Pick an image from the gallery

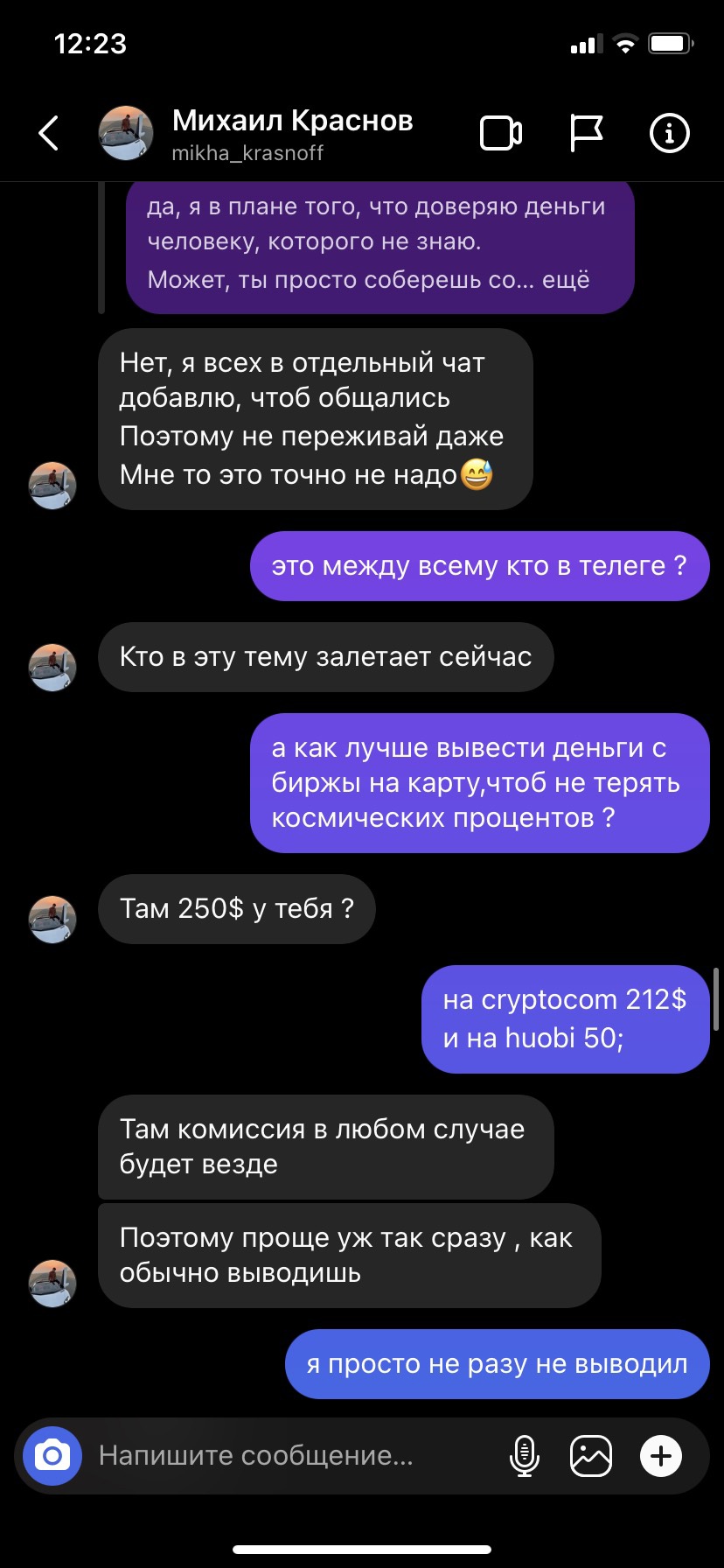coord(591,1456)
